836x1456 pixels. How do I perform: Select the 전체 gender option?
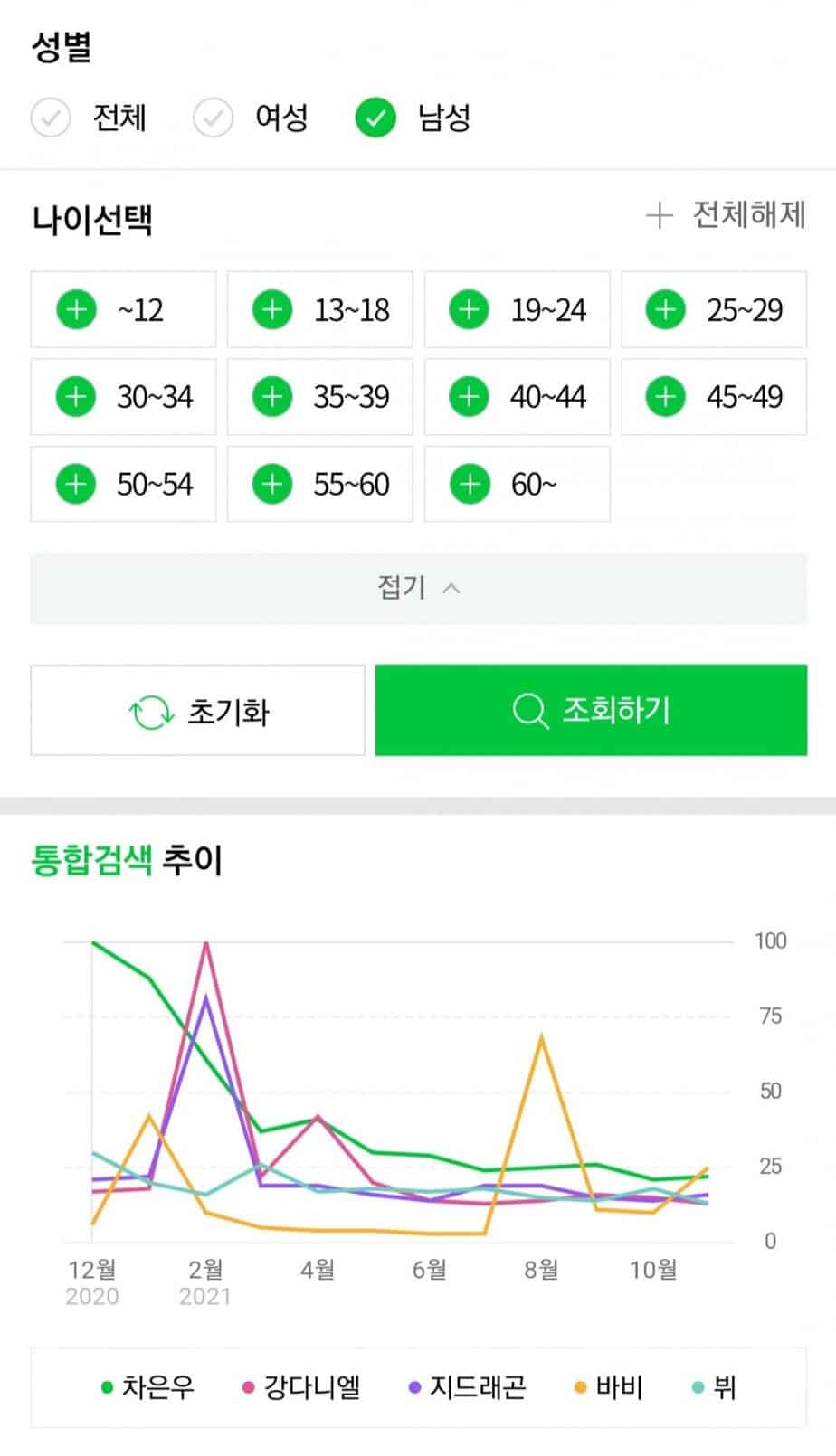(89, 118)
